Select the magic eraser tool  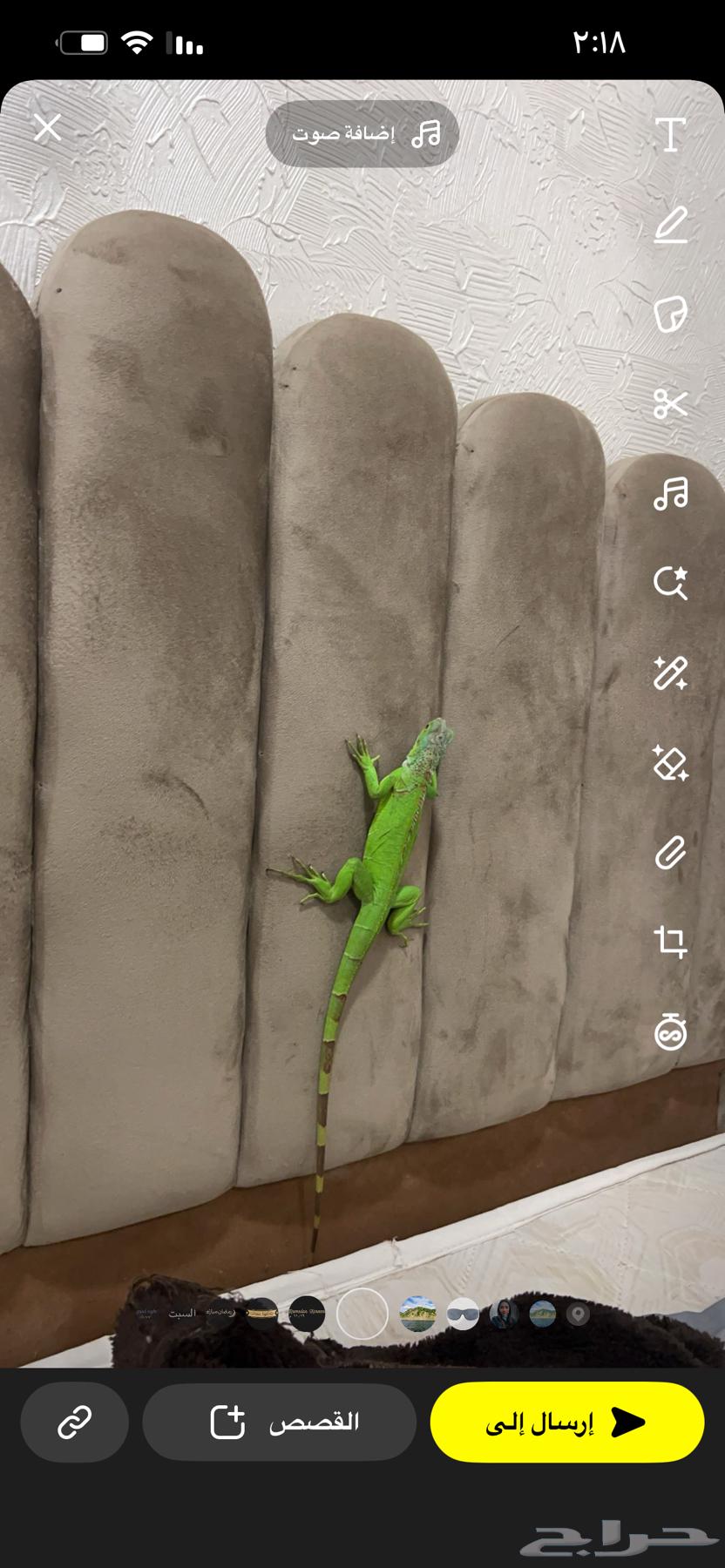670,763
